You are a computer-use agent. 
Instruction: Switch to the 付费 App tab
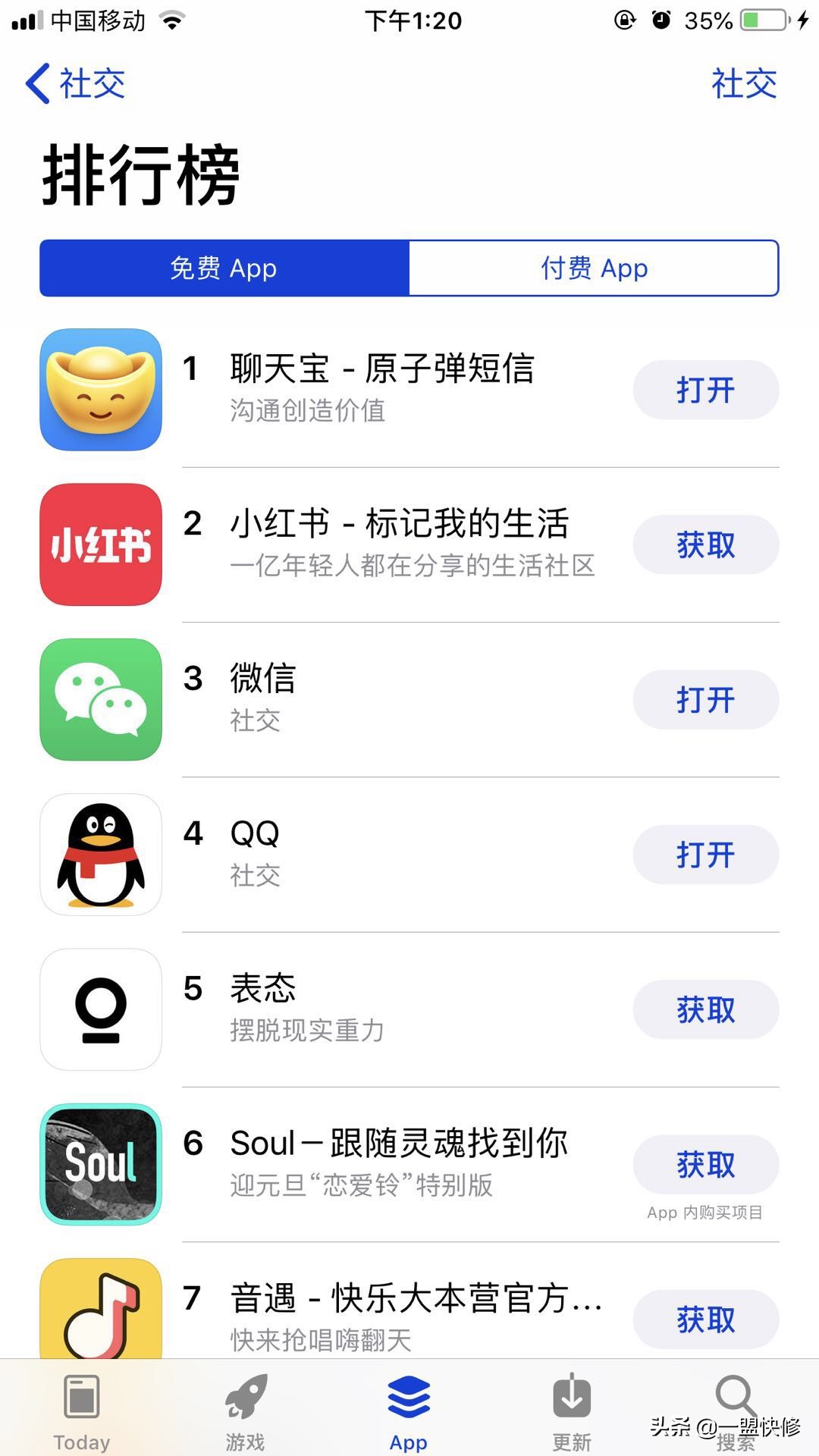594,268
